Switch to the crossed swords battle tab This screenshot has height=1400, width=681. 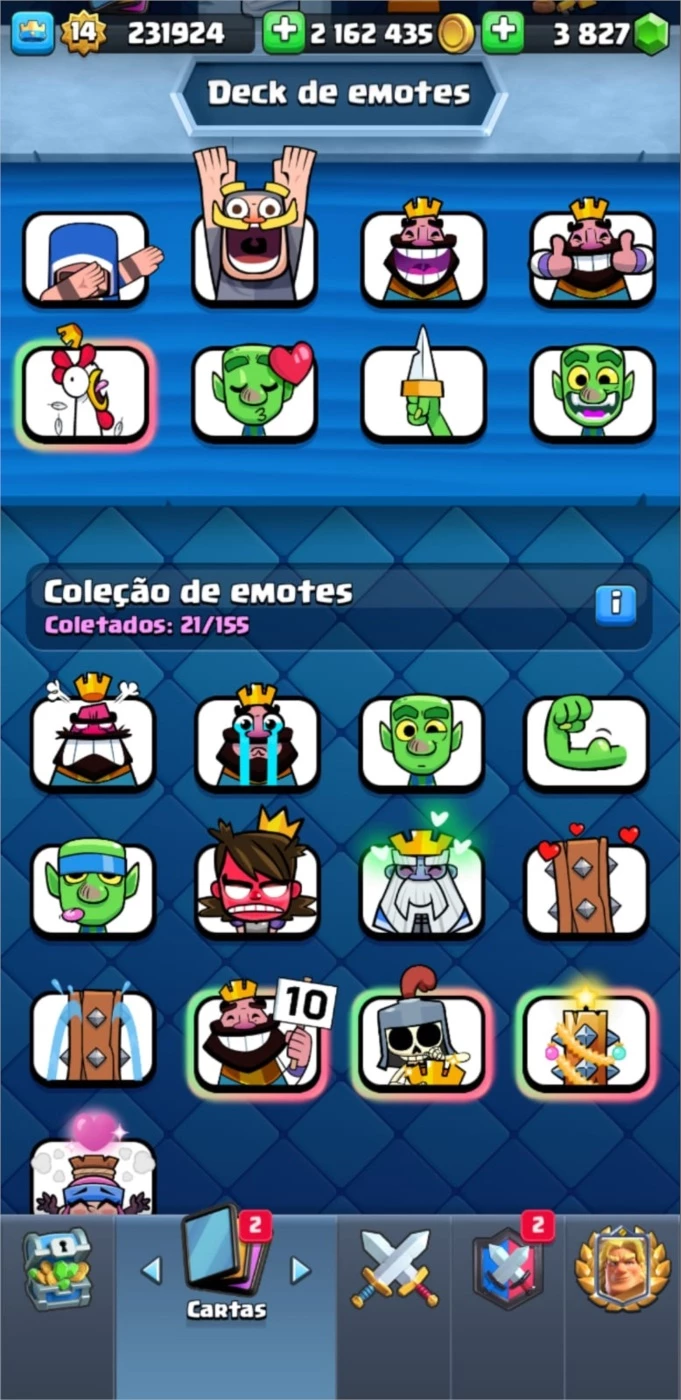[x=395, y=1270]
